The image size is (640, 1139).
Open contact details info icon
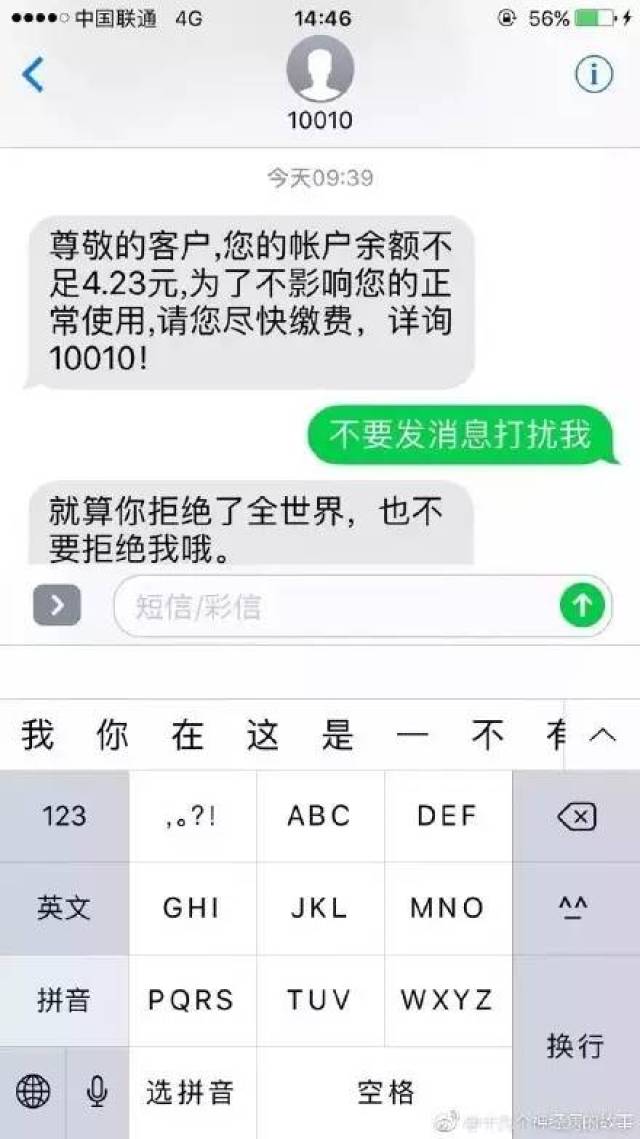point(593,75)
